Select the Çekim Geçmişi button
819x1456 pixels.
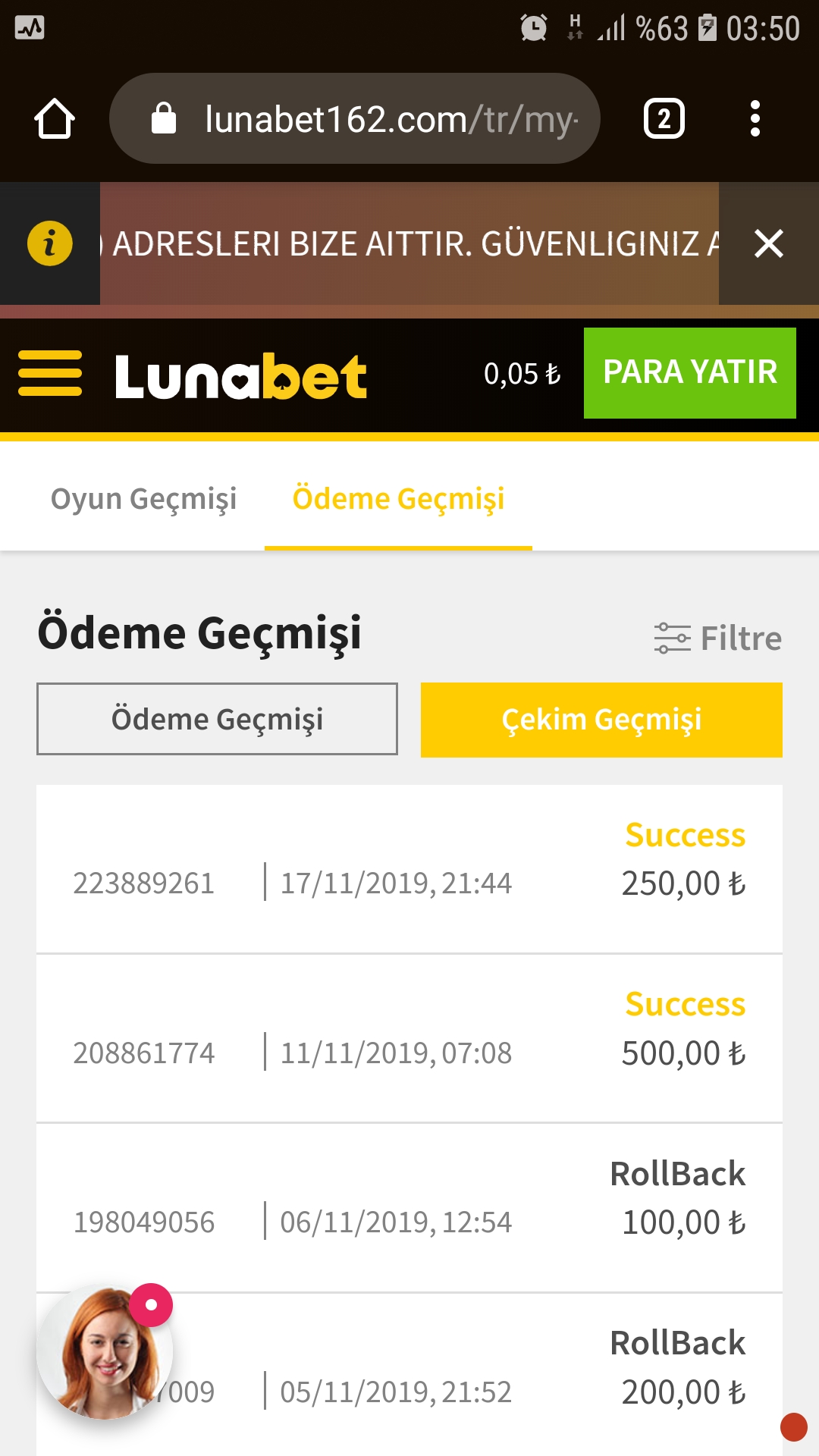[601, 720]
